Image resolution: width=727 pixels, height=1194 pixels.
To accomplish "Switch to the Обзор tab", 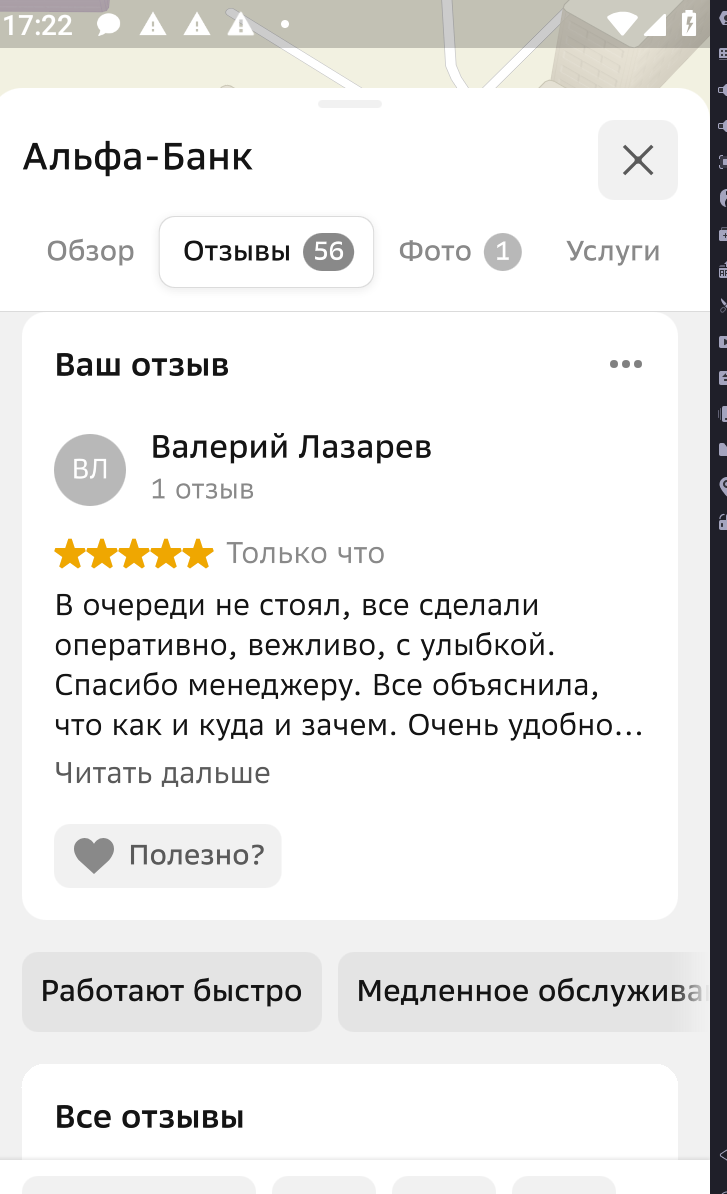I will (90, 251).
